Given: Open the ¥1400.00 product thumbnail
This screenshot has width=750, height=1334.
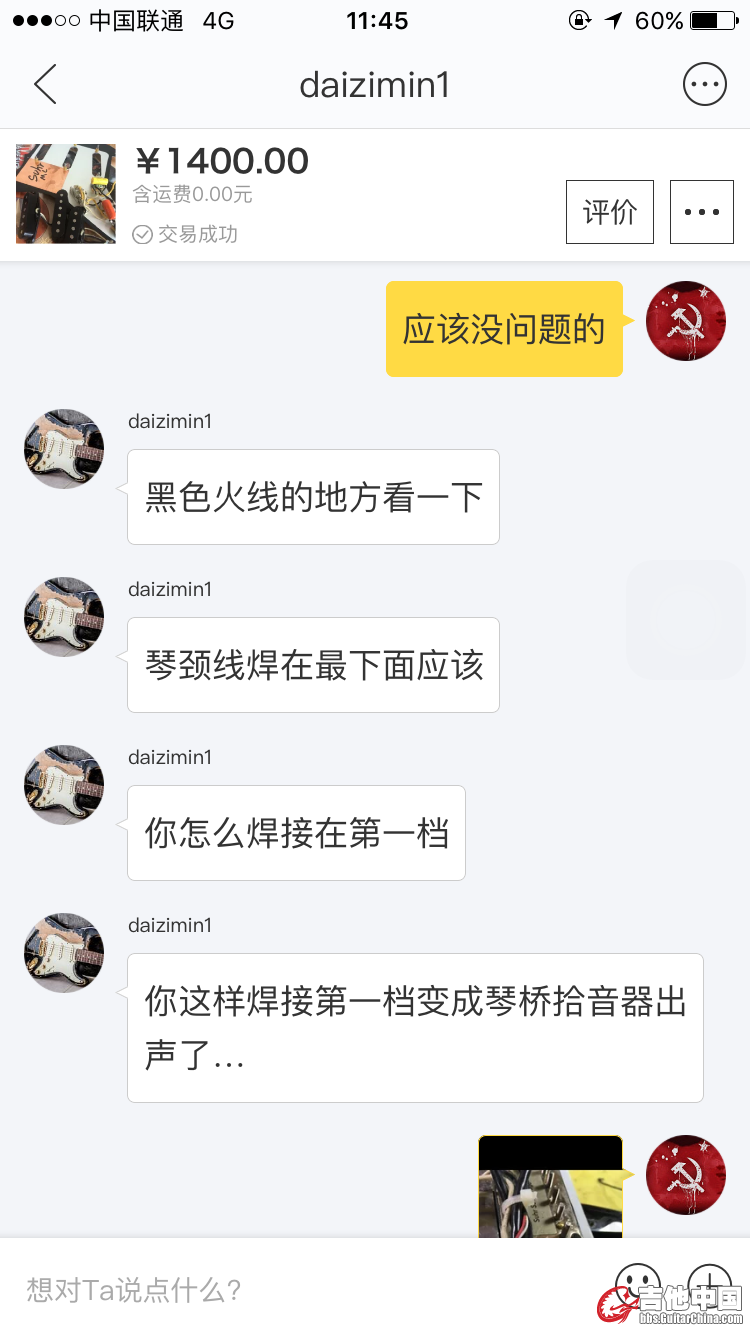Looking at the screenshot, I should pyautogui.click(x=66, y=194).
